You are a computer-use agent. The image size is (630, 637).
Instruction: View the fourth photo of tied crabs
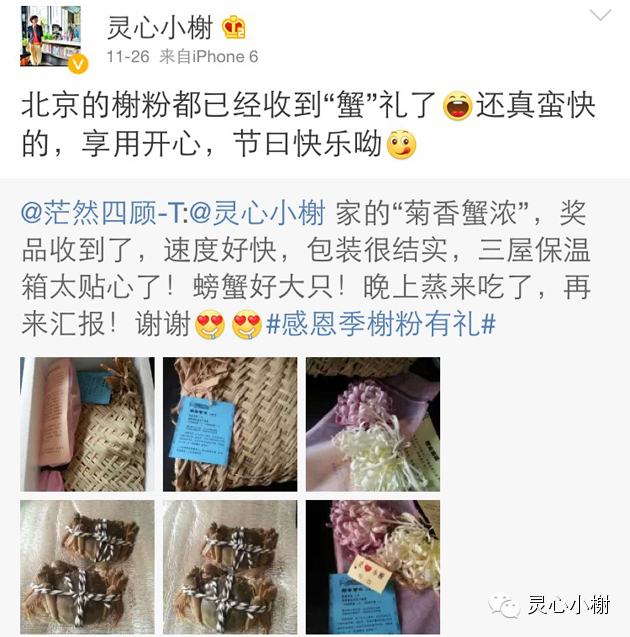click(87, 566)
